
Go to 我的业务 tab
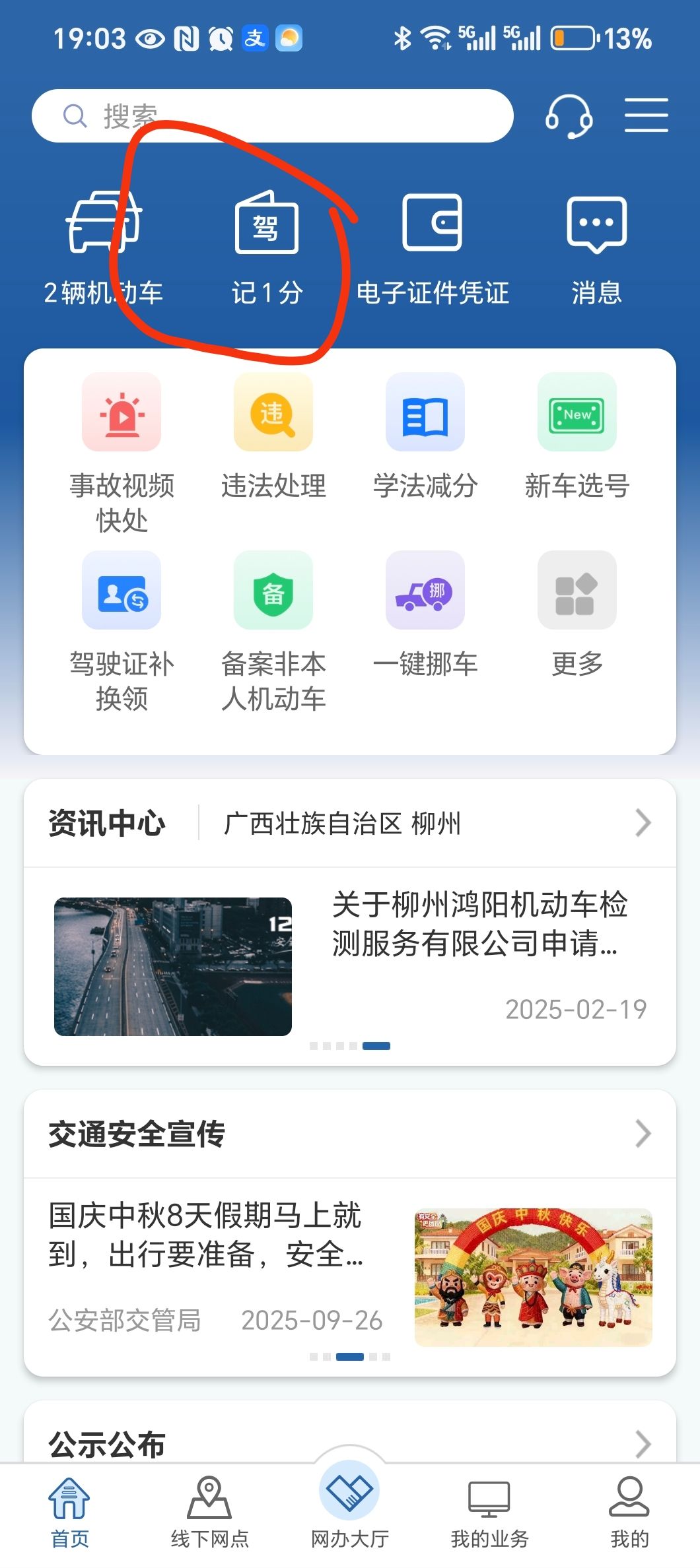point(489,1512)
